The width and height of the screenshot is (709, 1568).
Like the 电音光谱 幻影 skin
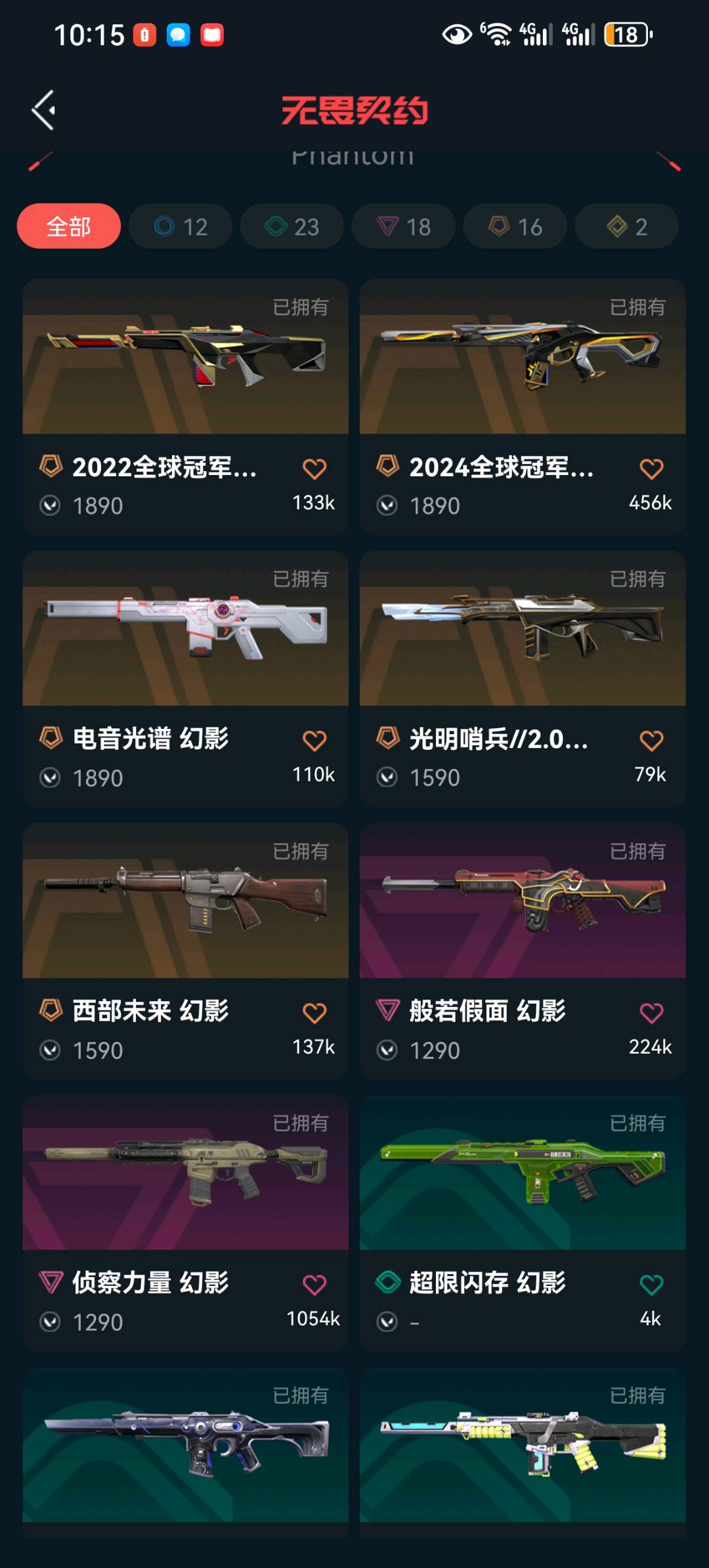click(x=314, y=741)
